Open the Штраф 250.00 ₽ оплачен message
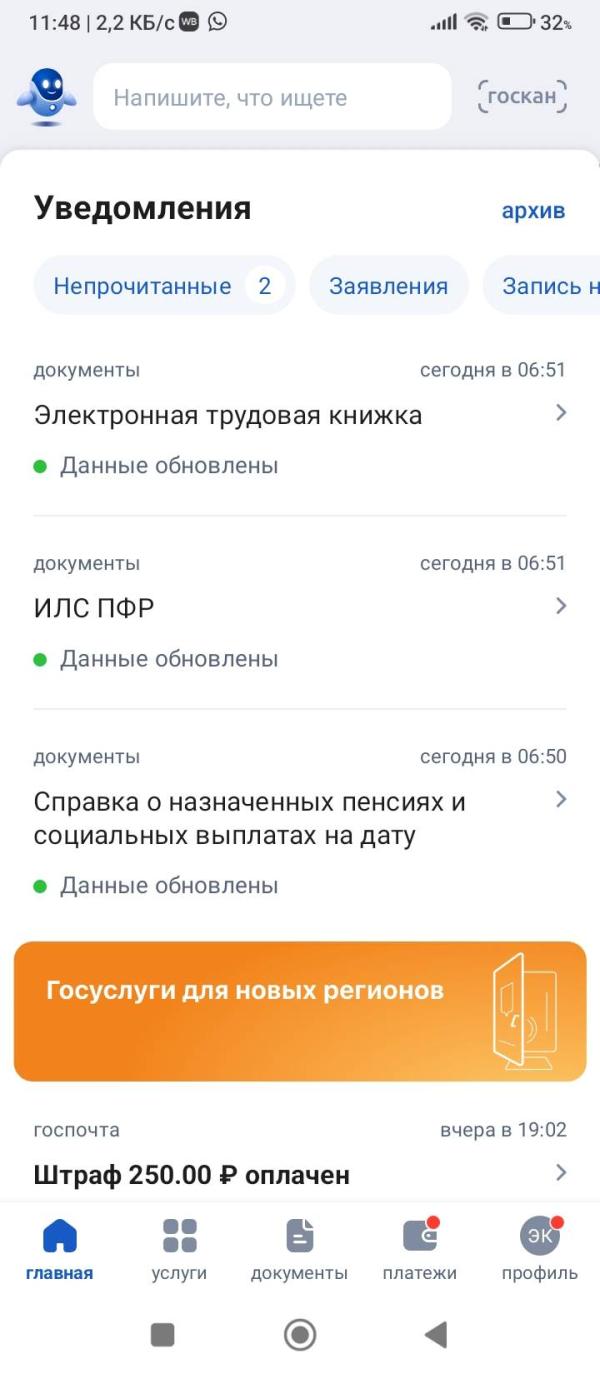This screenshot has height=1373, width=600. coord(299,1174)
